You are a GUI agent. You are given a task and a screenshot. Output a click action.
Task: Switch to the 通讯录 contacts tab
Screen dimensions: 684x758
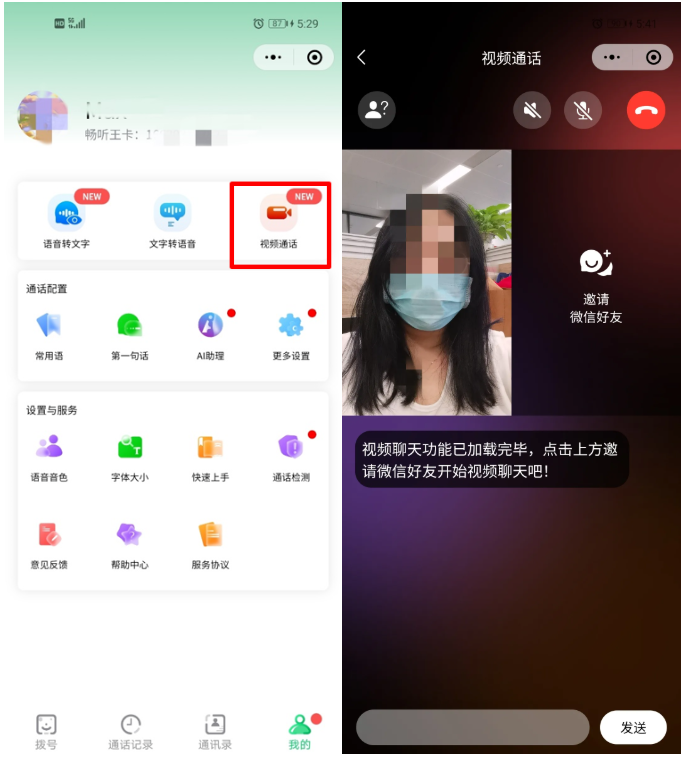click(215, 731)
